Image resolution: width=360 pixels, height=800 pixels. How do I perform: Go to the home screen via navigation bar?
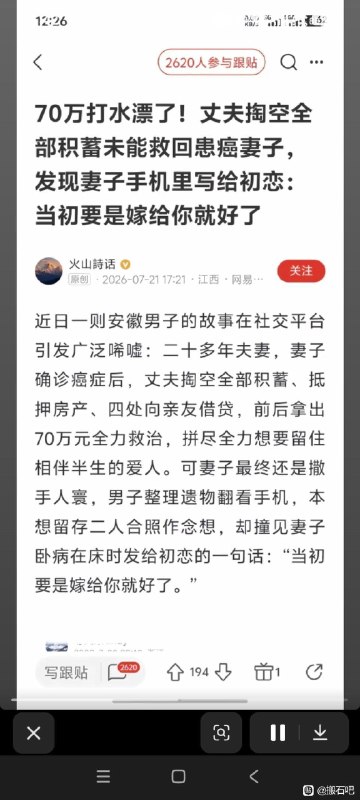click(x=178, y=777)
